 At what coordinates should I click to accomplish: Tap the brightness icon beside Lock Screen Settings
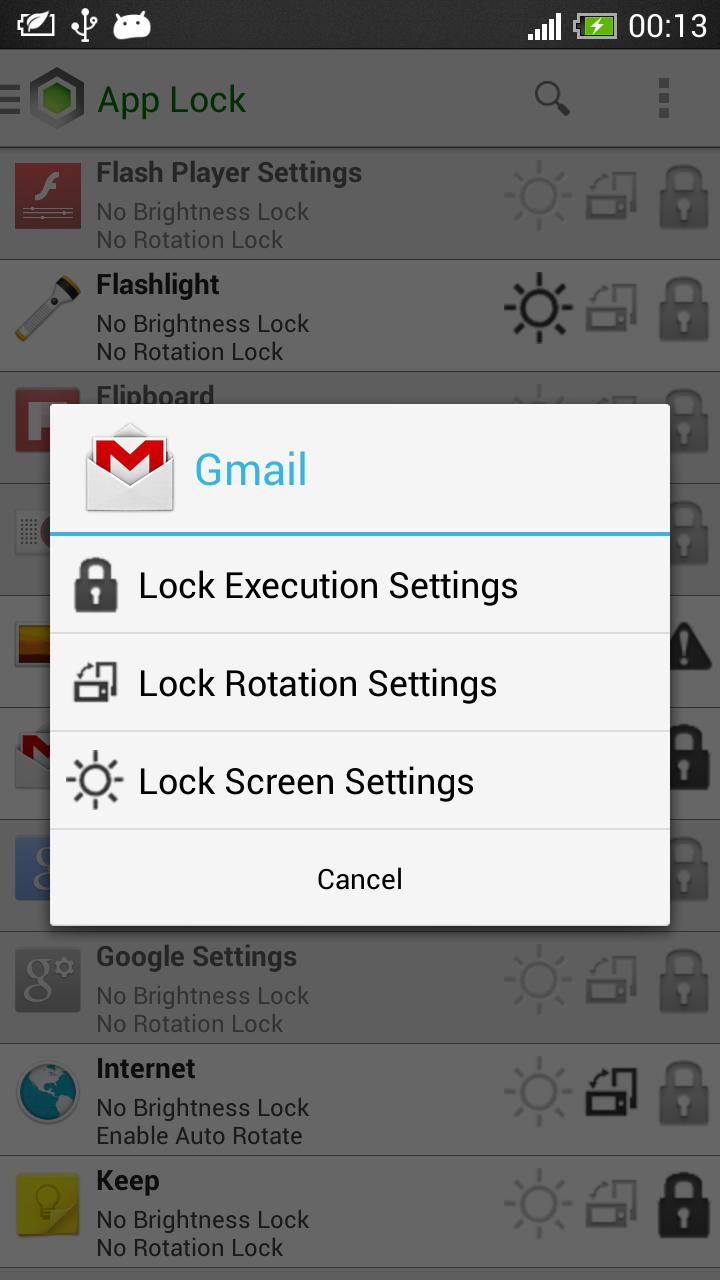[x=95, y=781]
